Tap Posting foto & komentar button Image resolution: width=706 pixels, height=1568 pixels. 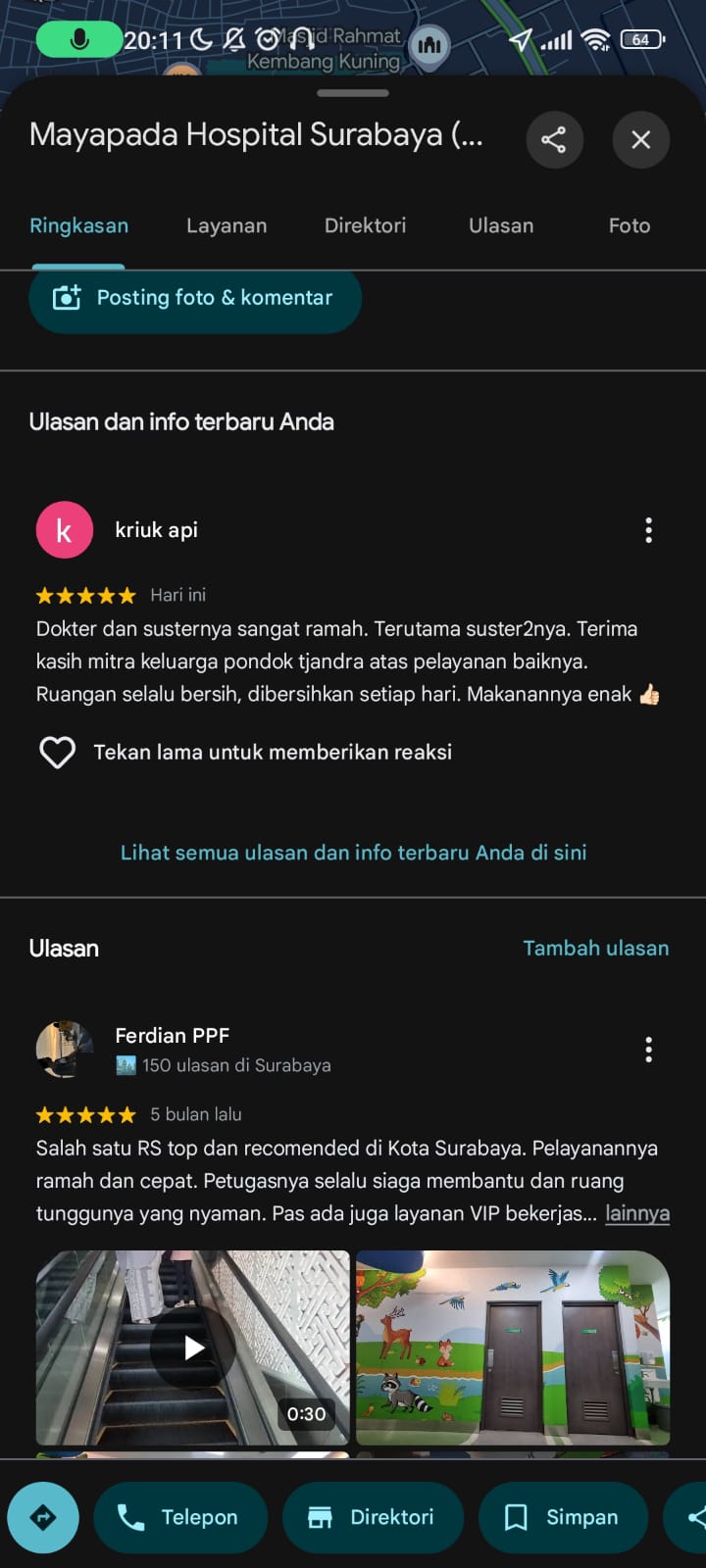point(195,298)
